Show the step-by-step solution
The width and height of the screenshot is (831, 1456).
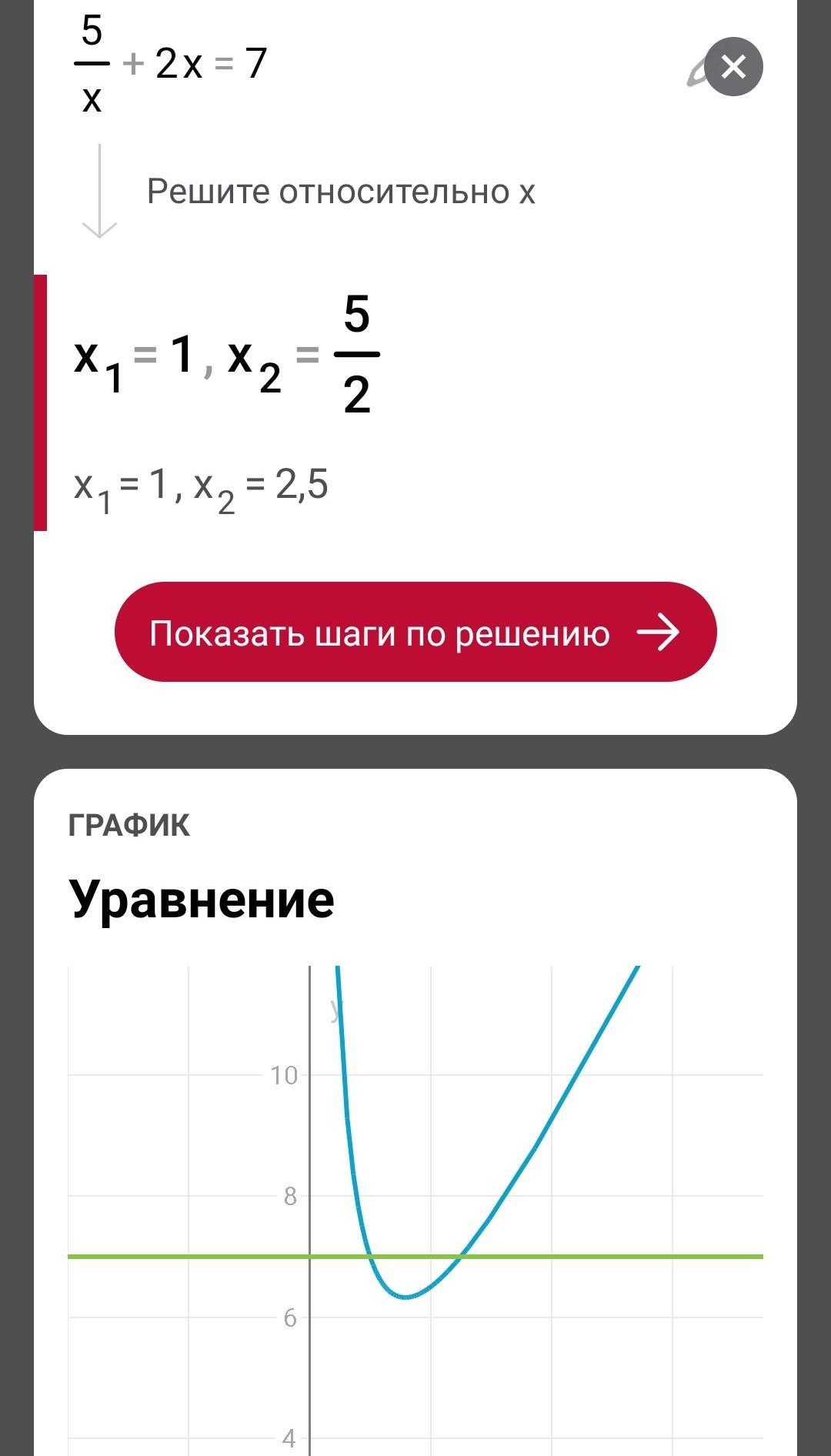coord(415,632)
